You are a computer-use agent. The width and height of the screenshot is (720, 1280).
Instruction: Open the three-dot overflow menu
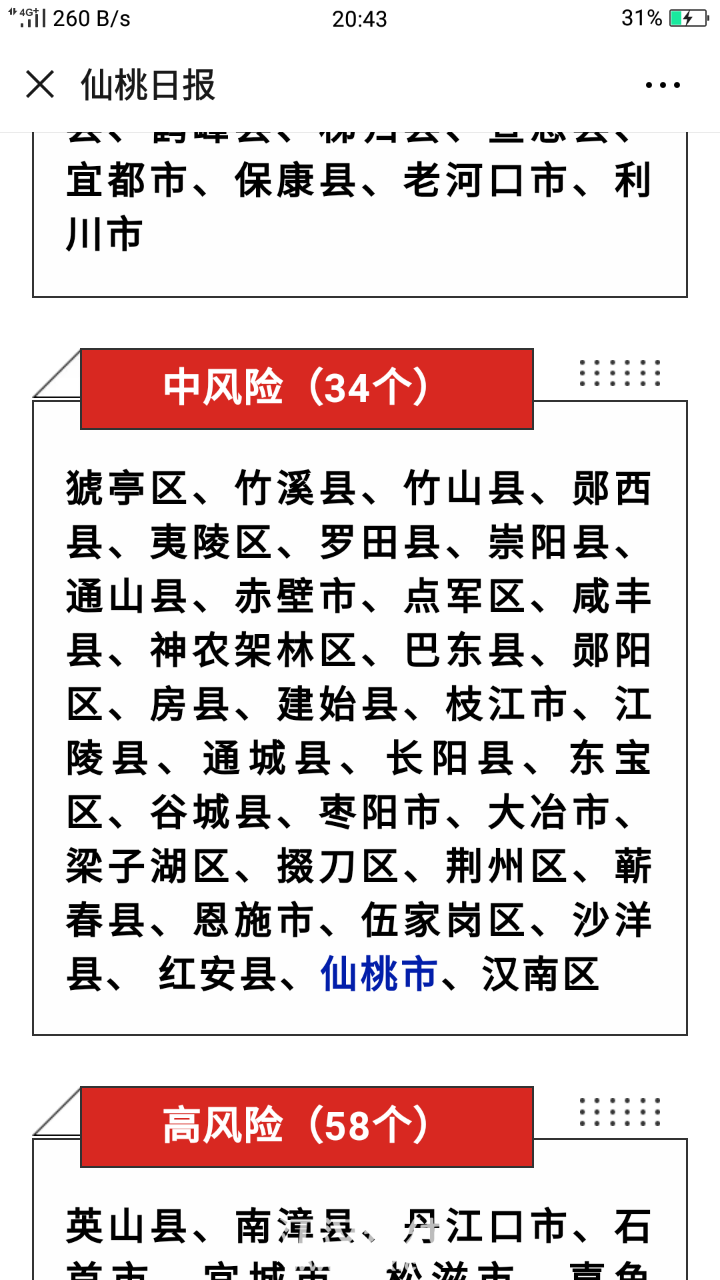click(x=662, y=85)
